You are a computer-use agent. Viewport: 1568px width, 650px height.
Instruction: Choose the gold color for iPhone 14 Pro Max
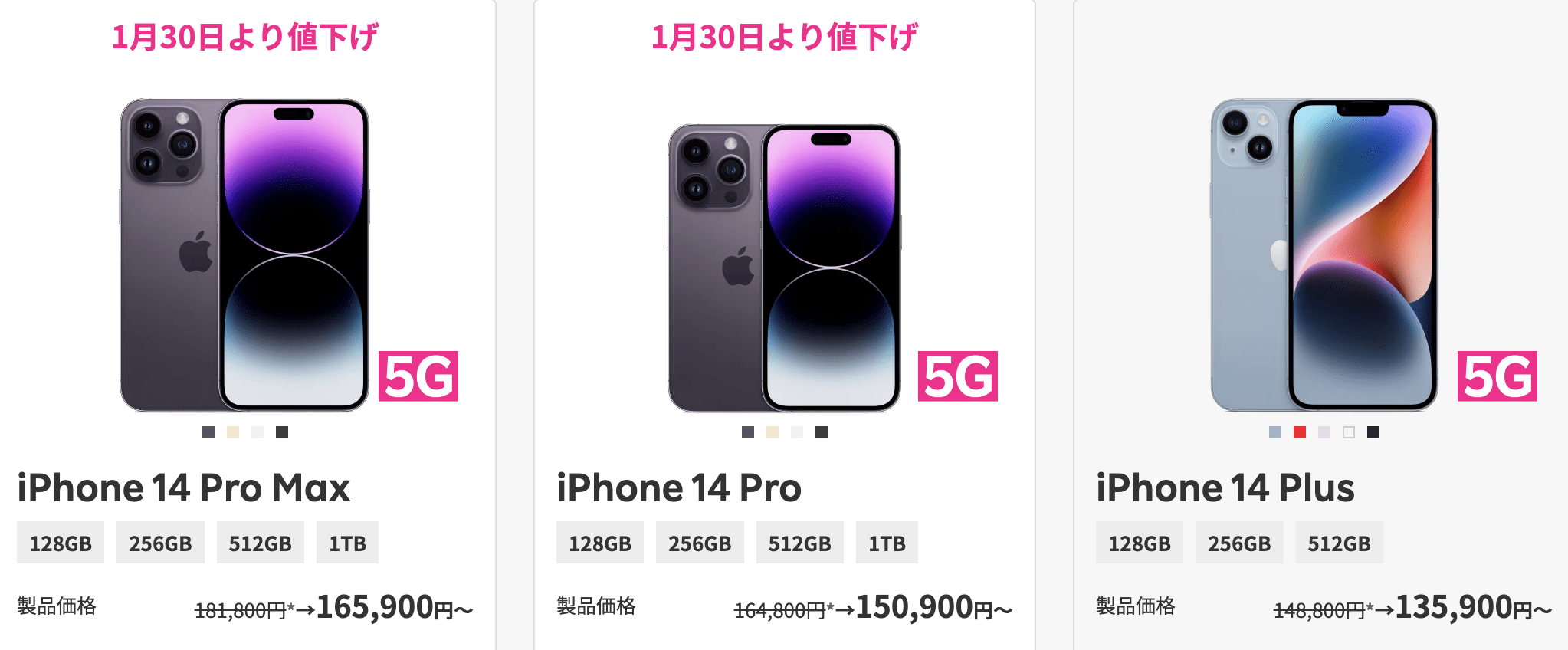coord(233,432)
